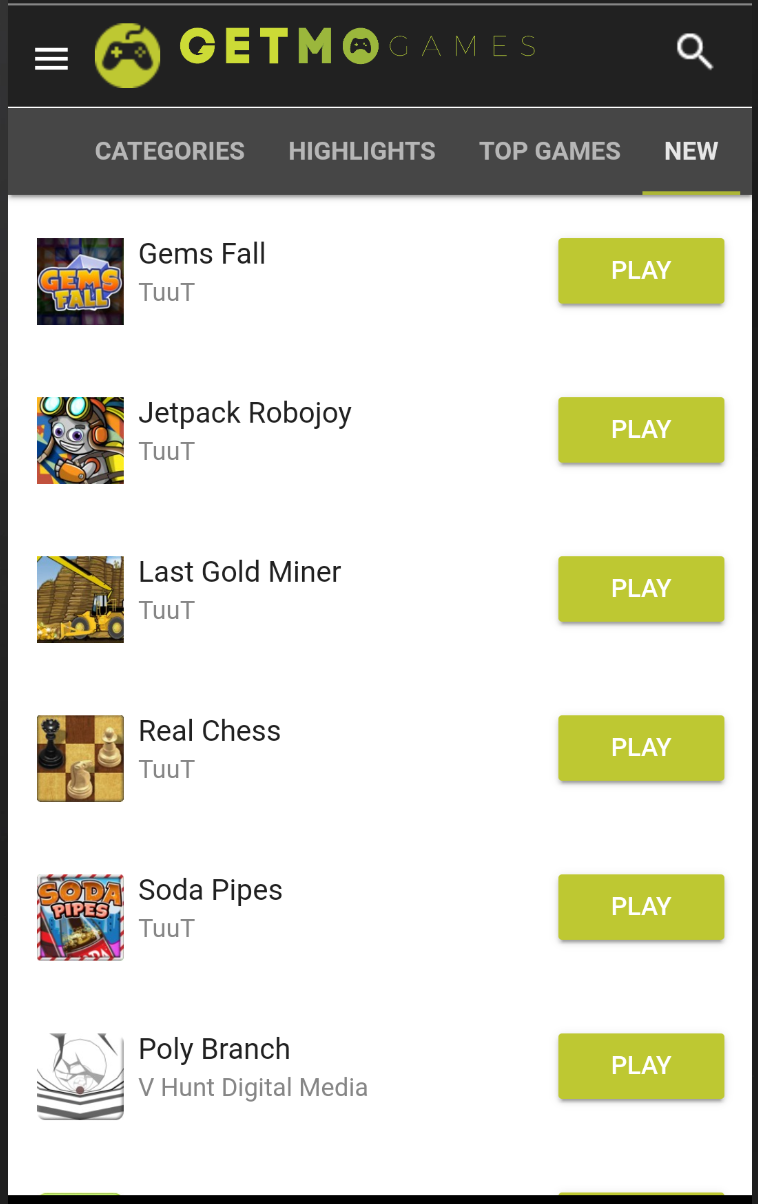Open the Real Chess listing
Screen dimensions: 758x1204
point(210,732)
